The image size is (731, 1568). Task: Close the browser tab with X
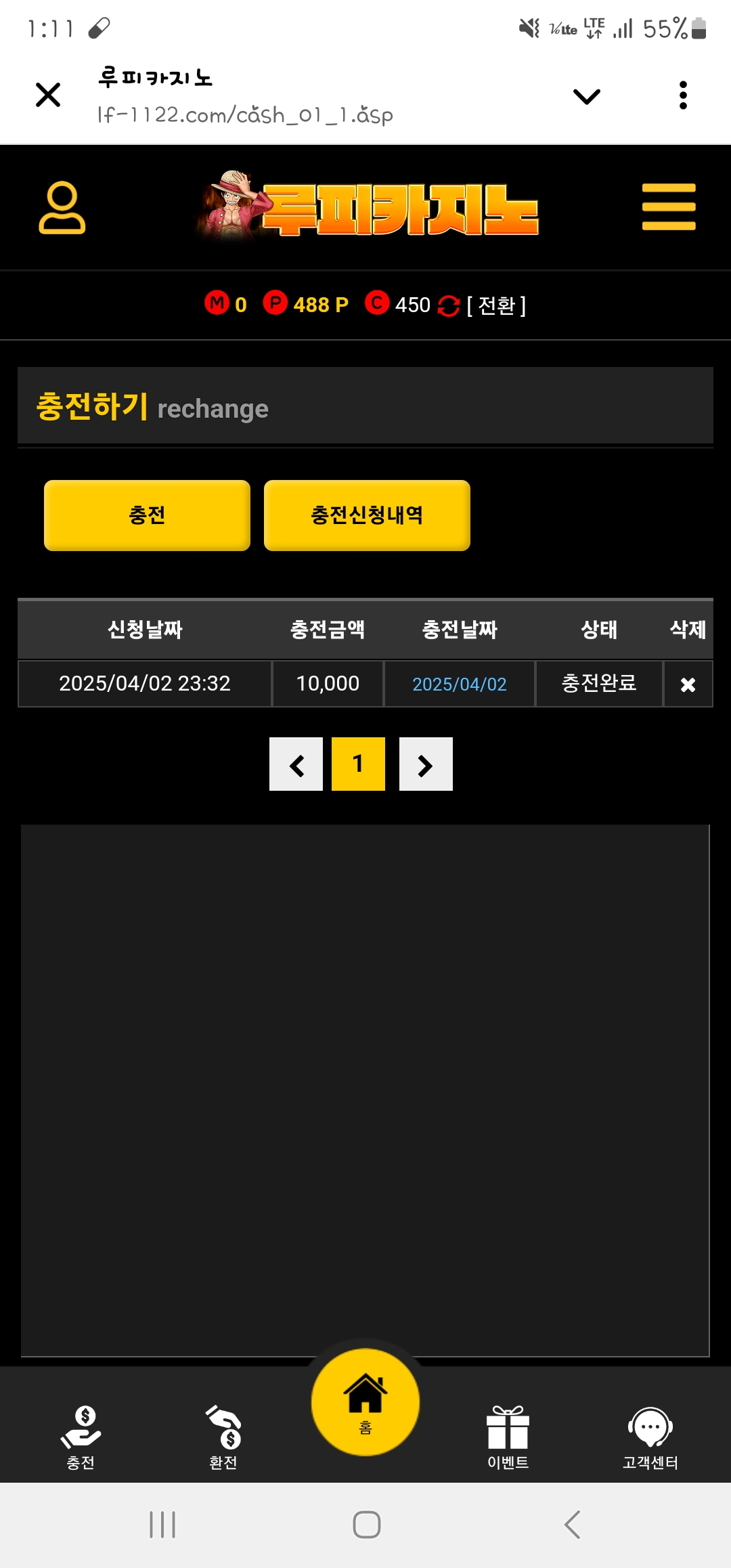[48, 95]
